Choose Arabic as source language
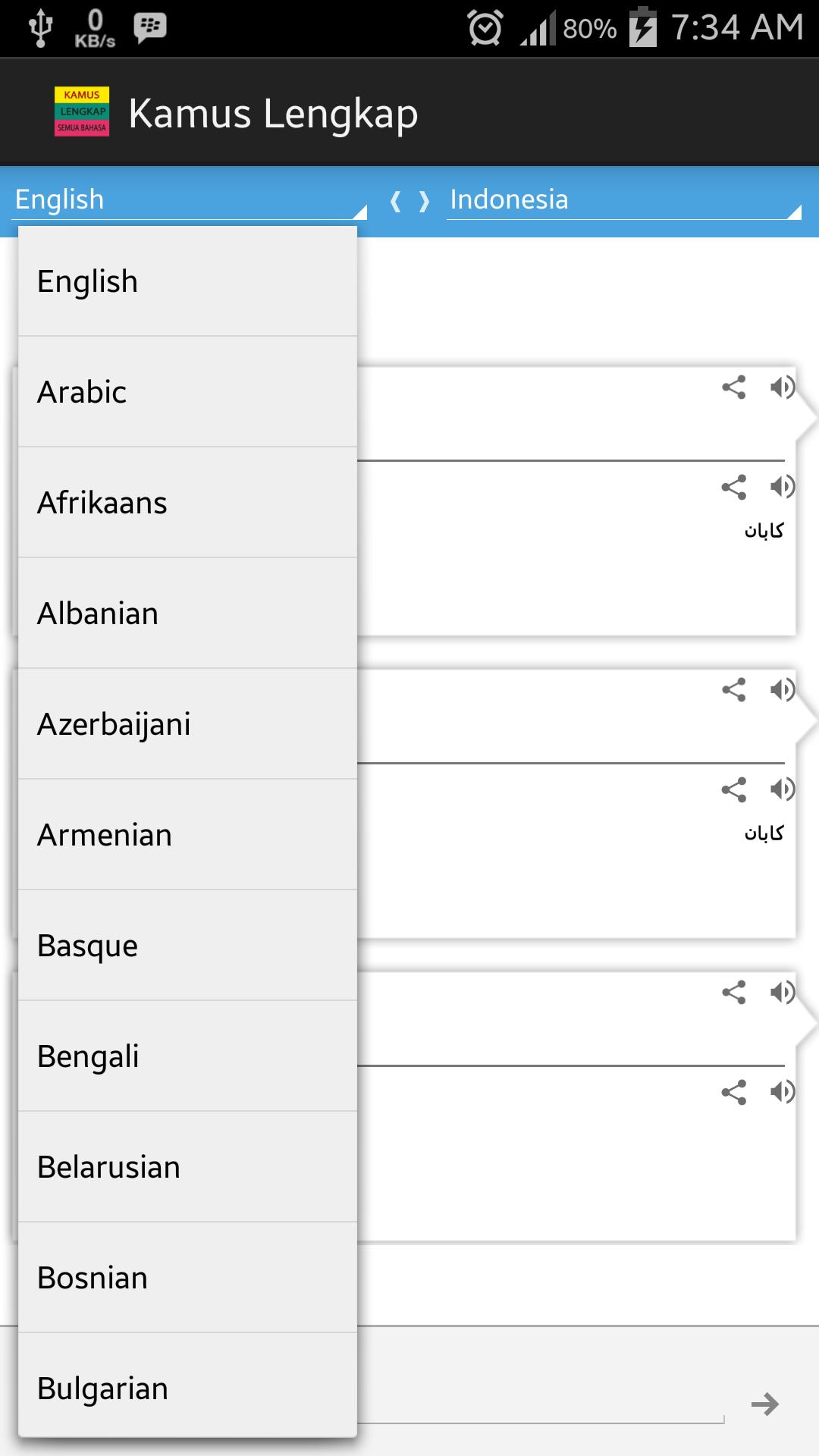The width and height of the screenshot is (819, 1456). point(187,392)
